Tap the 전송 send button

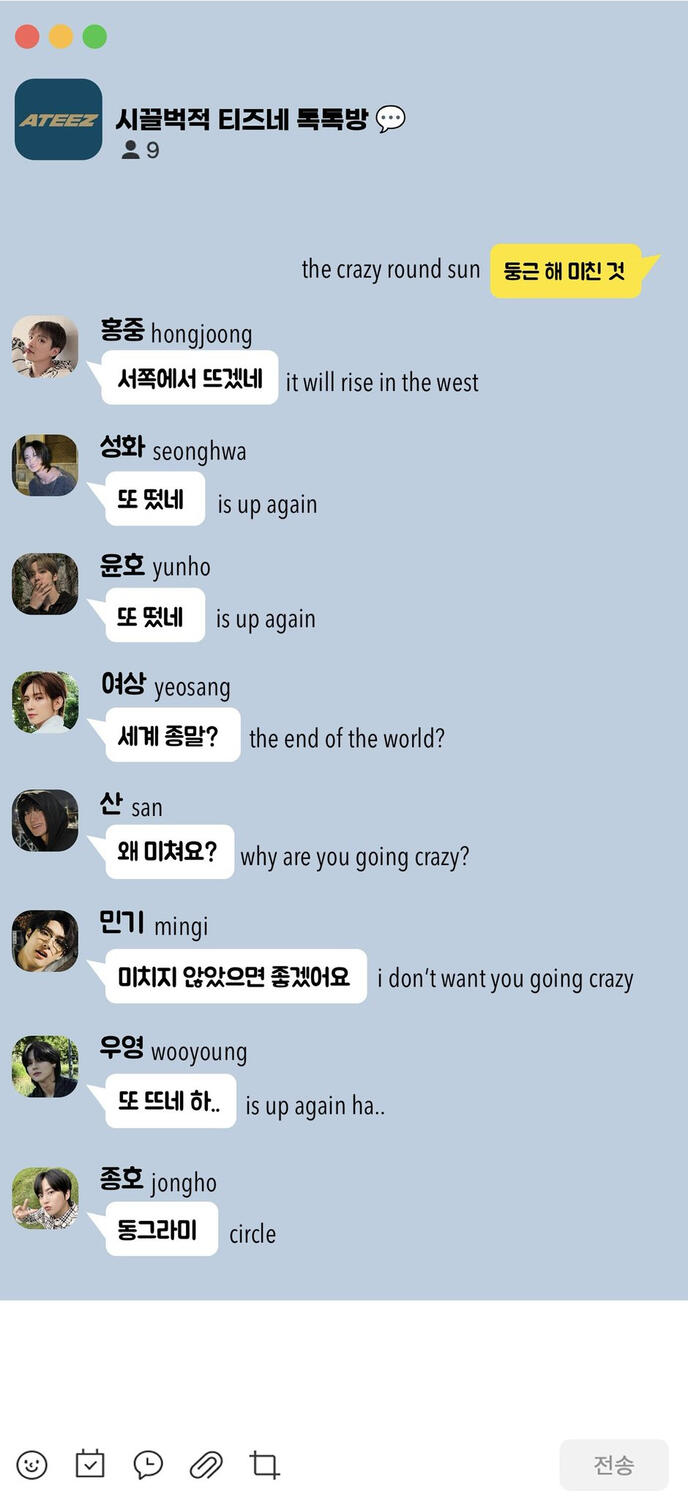tap(613, 1465)
